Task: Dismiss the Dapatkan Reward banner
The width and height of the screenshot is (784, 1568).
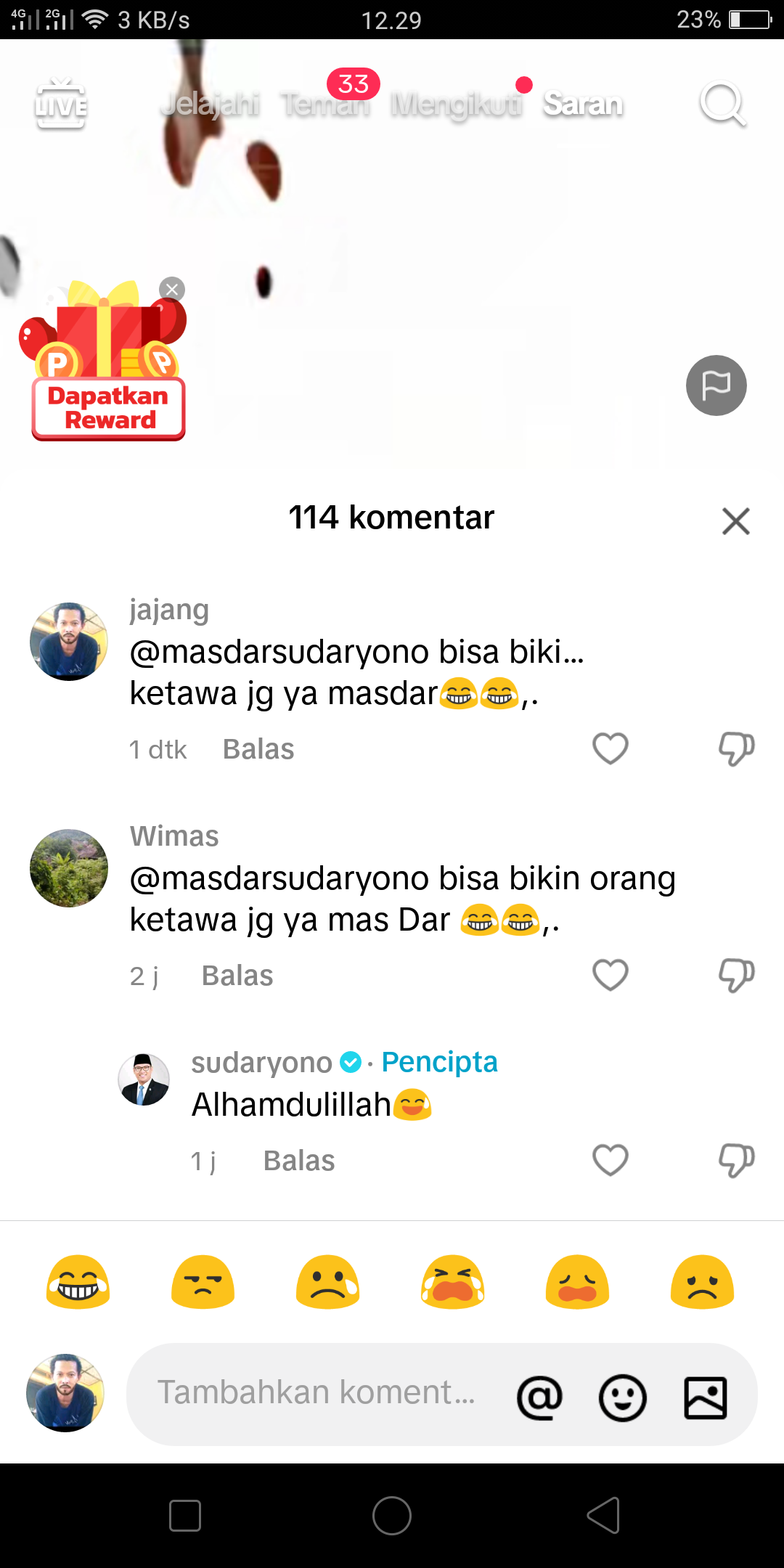Action: pyautogui.click(x=172, y=290)
